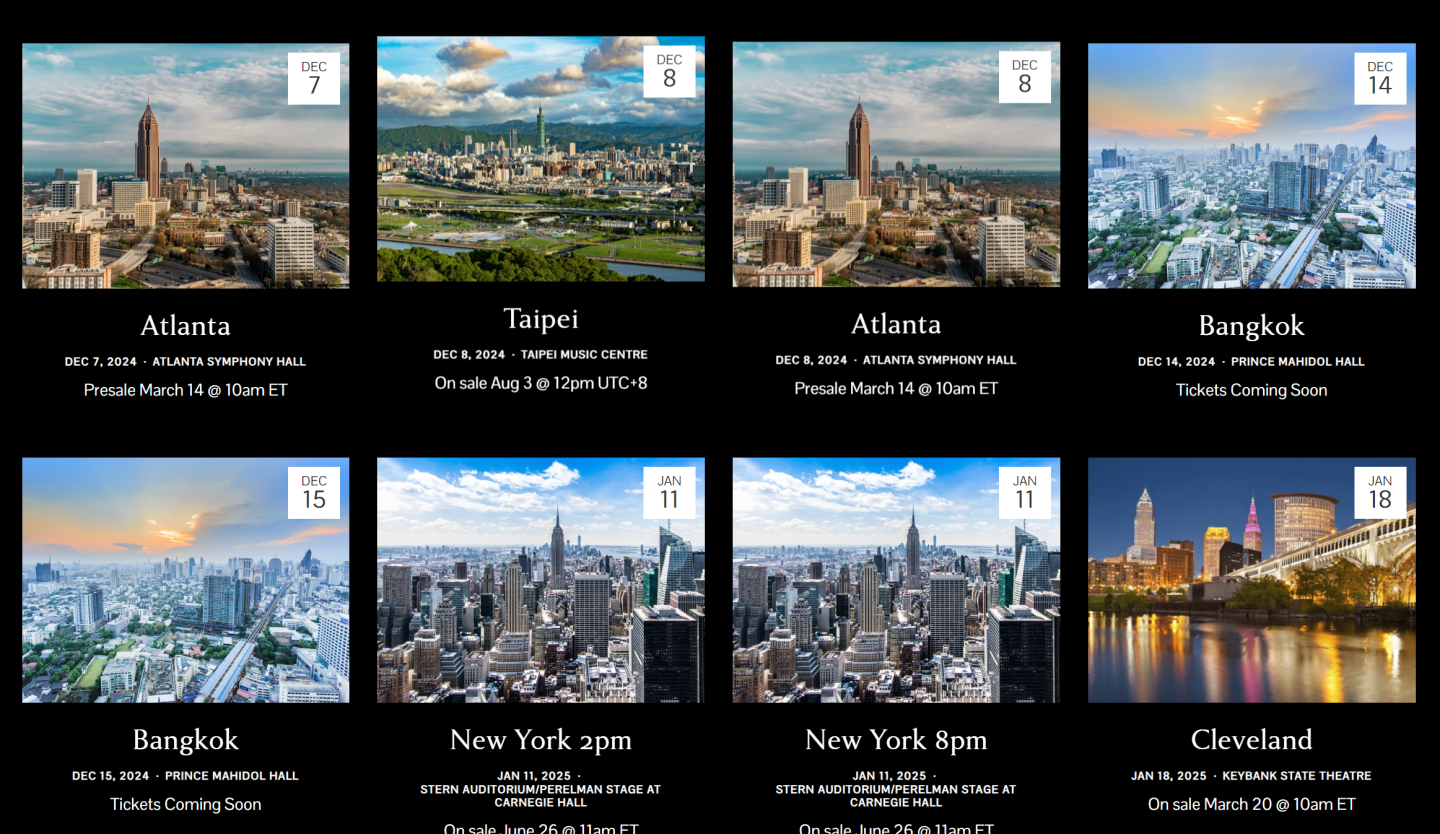Viewport: 1440px width, 834px height.
Task: Open the Bangkok Dec 14 event card
Action: 1251,166
